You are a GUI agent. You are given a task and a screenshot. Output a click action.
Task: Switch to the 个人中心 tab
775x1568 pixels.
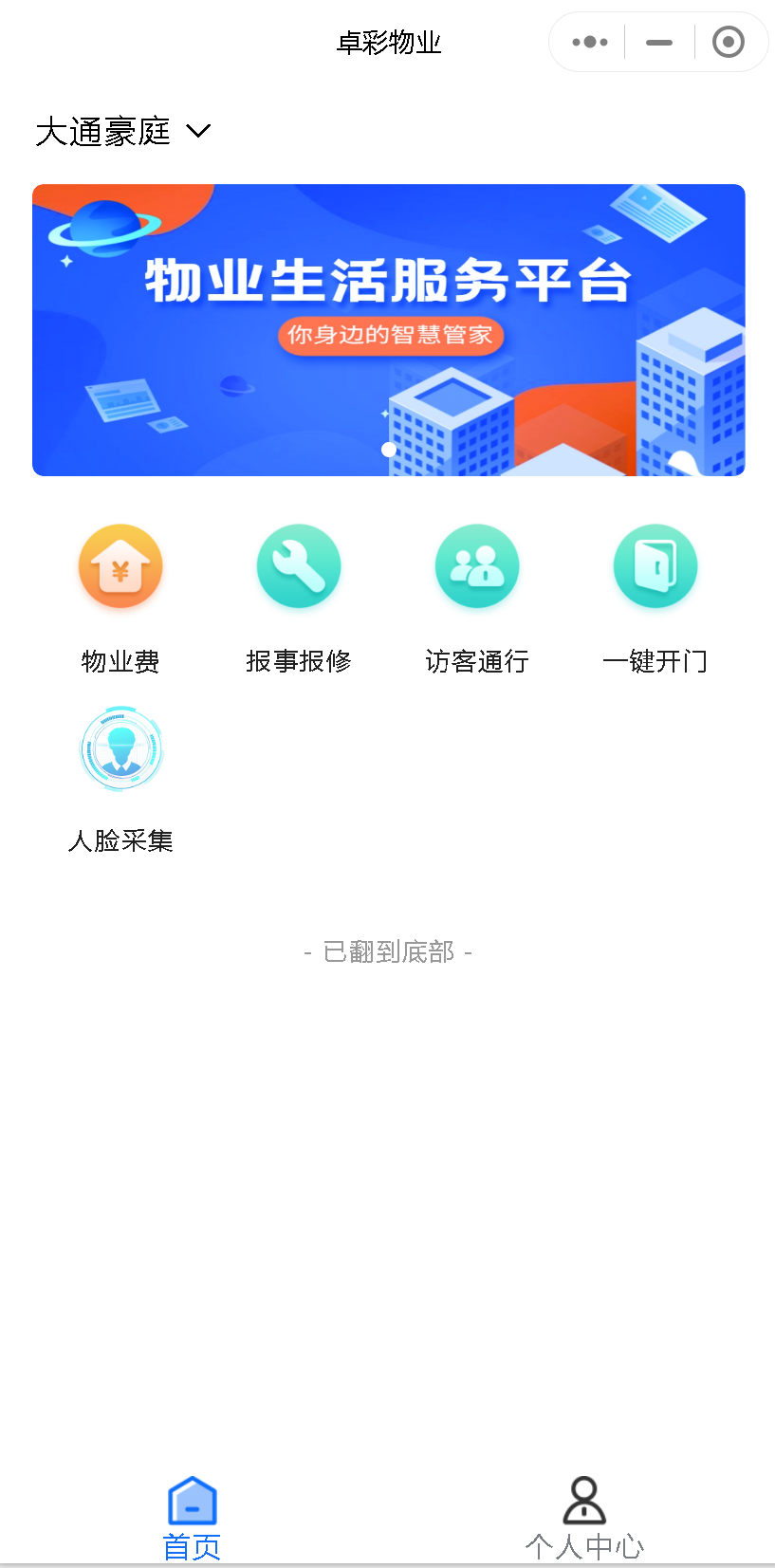point(584,1518)
